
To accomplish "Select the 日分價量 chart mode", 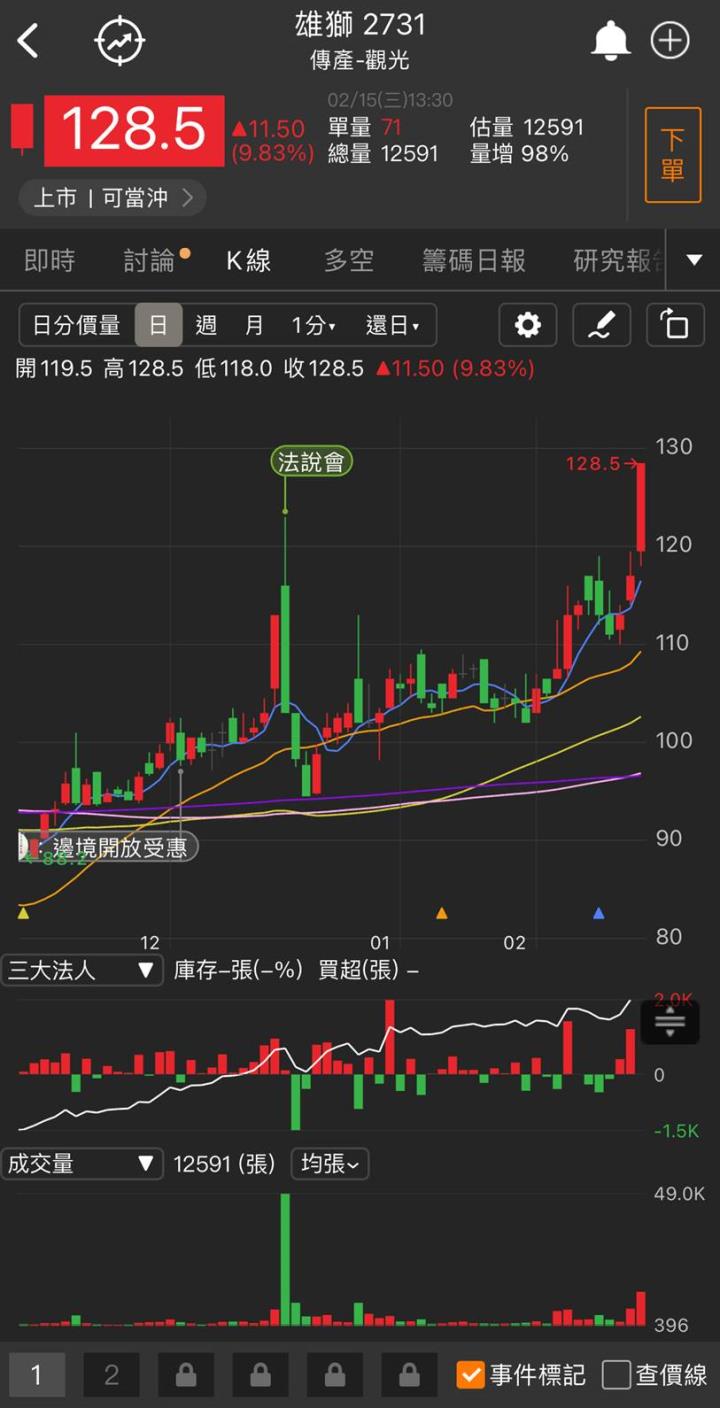I will click(76, 325).
